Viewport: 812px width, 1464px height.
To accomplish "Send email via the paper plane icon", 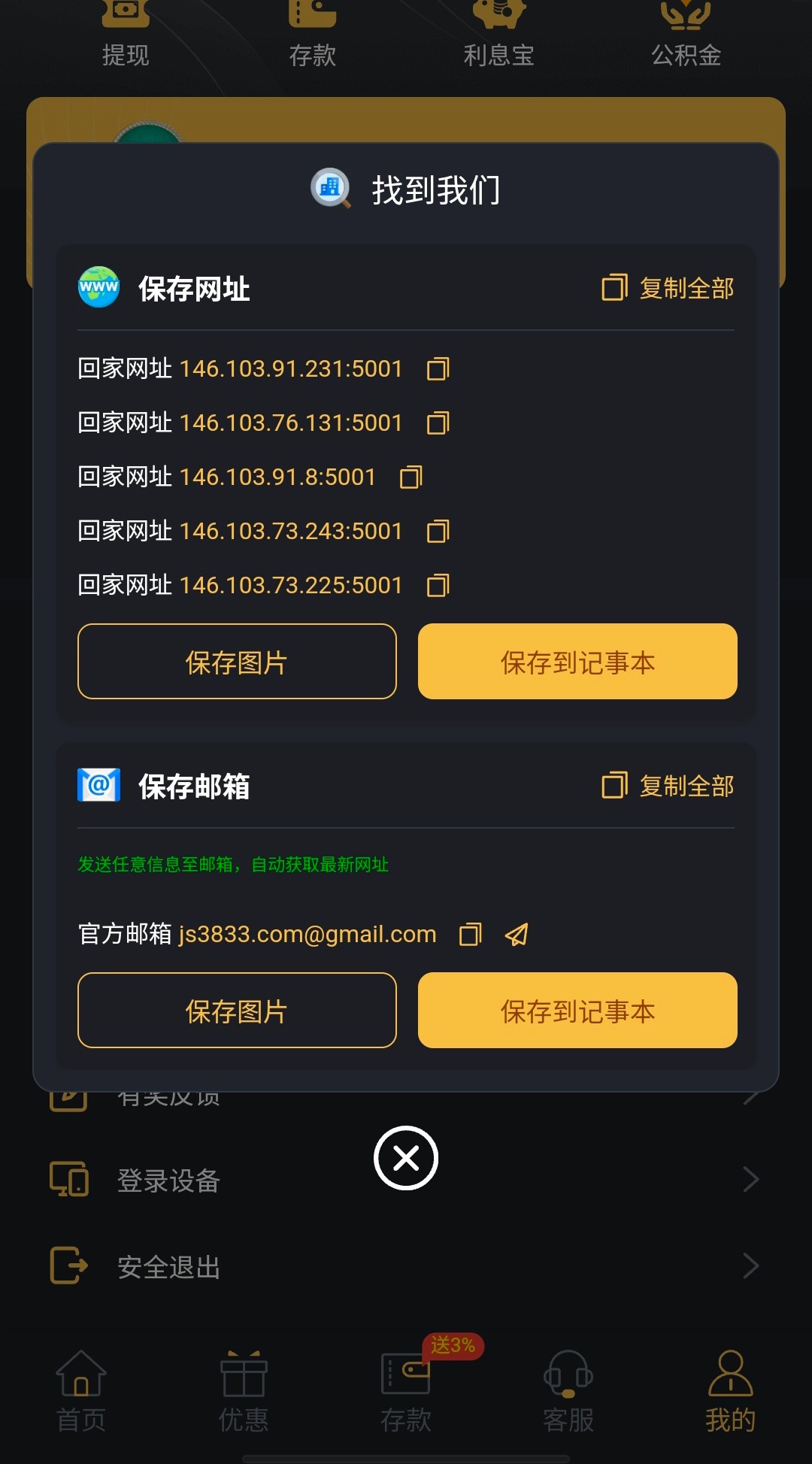I will click(x=517, y=935).
